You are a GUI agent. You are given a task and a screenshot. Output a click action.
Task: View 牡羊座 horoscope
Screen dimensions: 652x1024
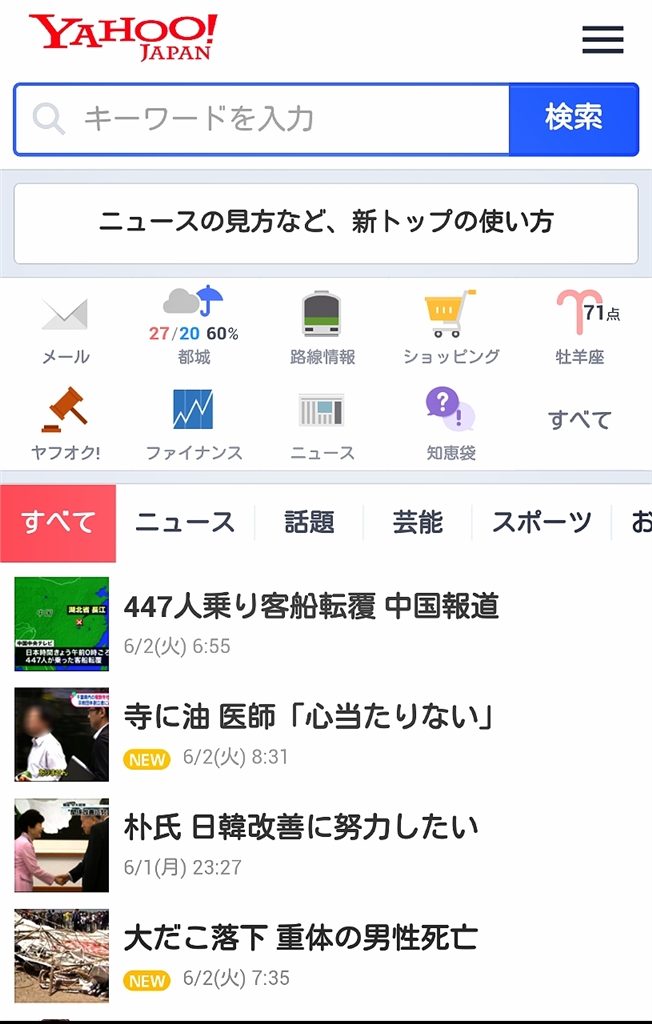tap(580, 328)
